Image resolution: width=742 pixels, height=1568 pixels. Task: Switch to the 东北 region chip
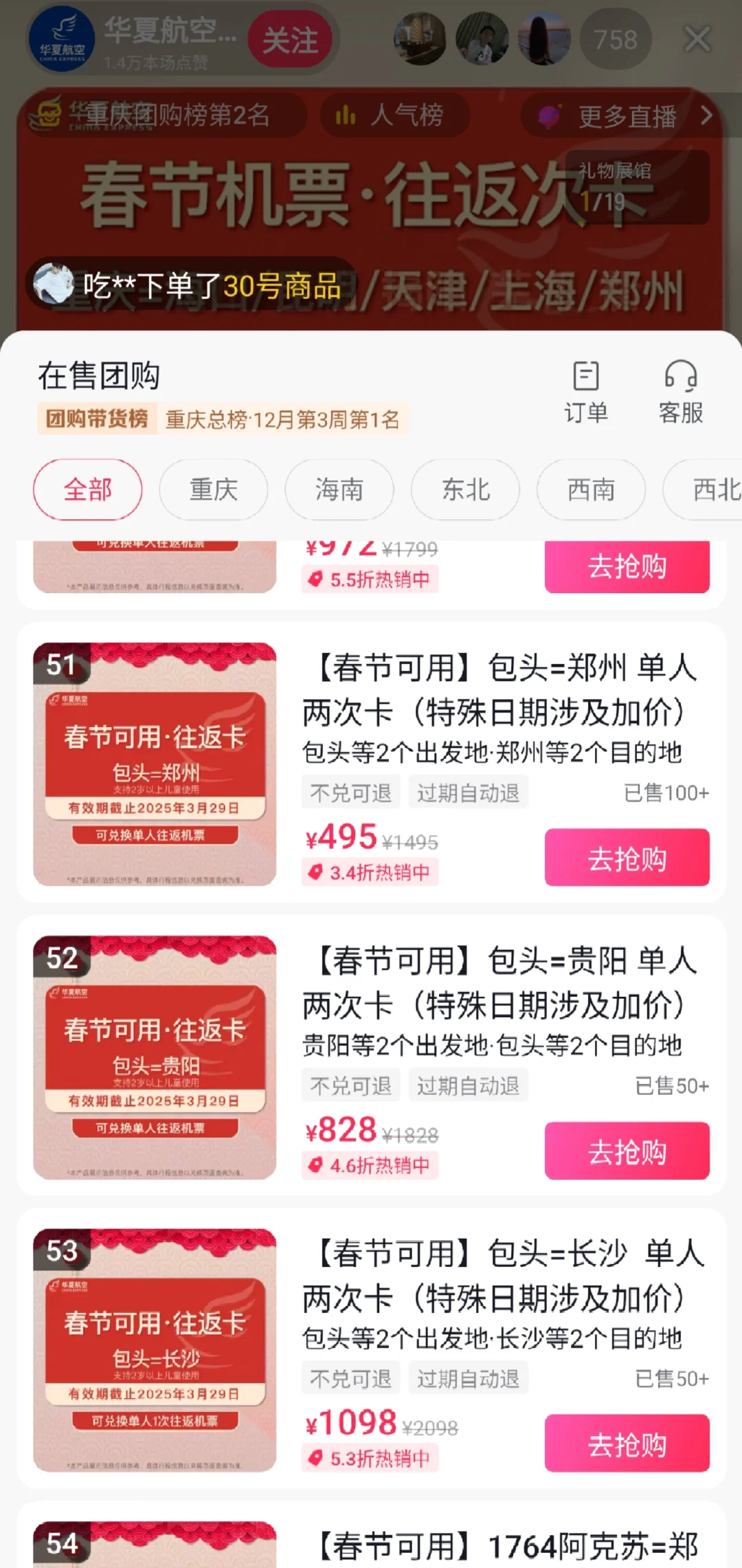(465, 489)
